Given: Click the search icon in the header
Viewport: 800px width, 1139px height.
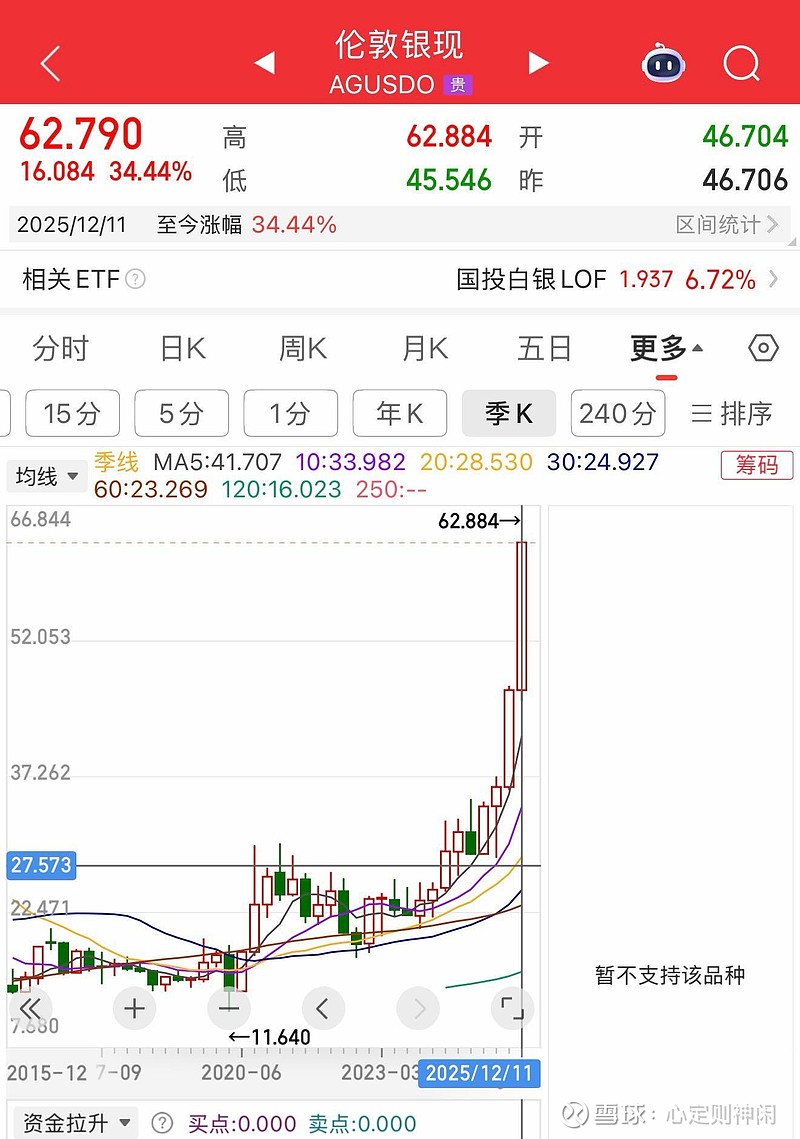Looking at the screenshot, I should (x=741, y=63).
